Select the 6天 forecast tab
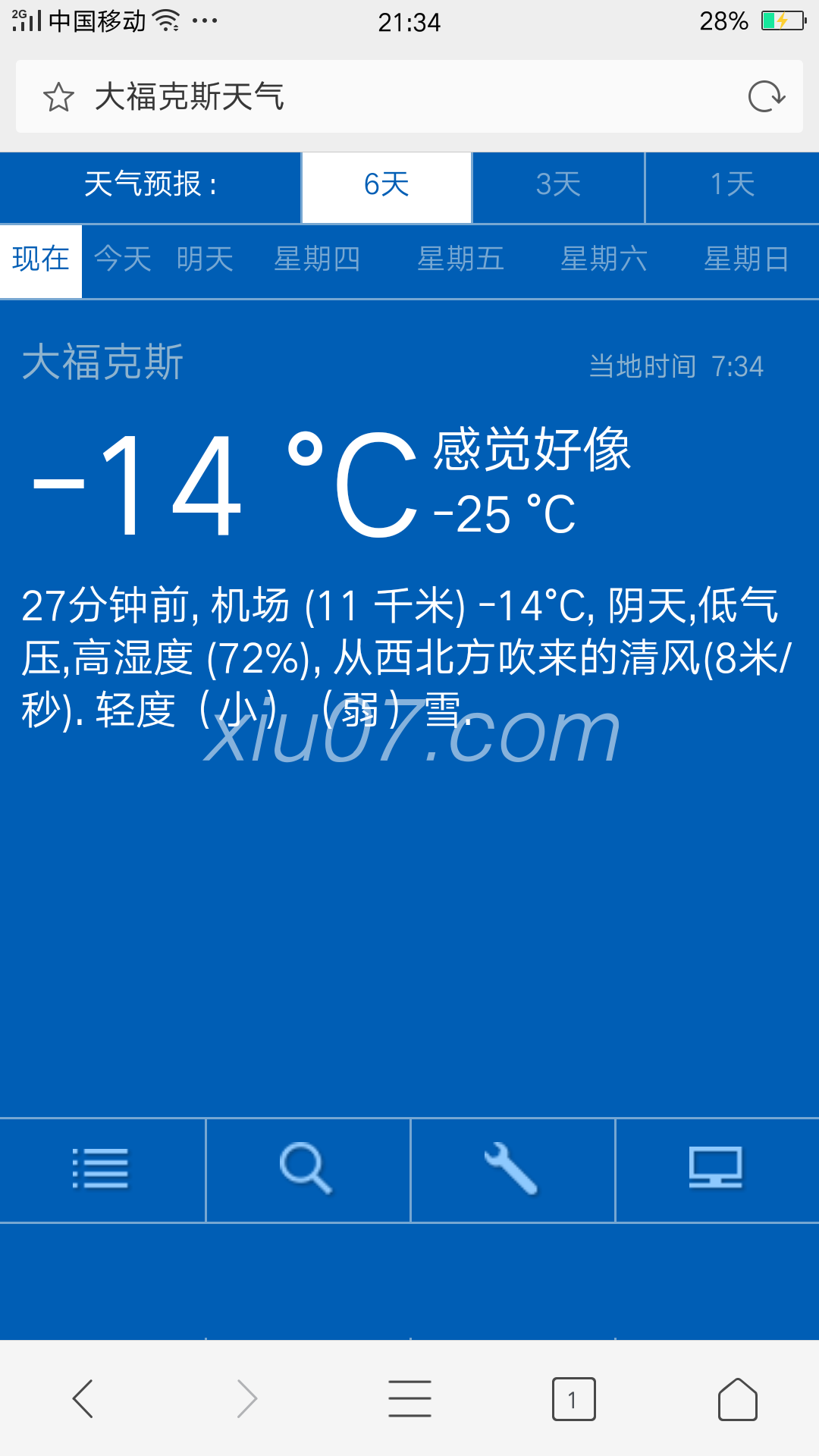Image resolution: width=819 pixels, height=1456 pixels. (x=387, y=184)
